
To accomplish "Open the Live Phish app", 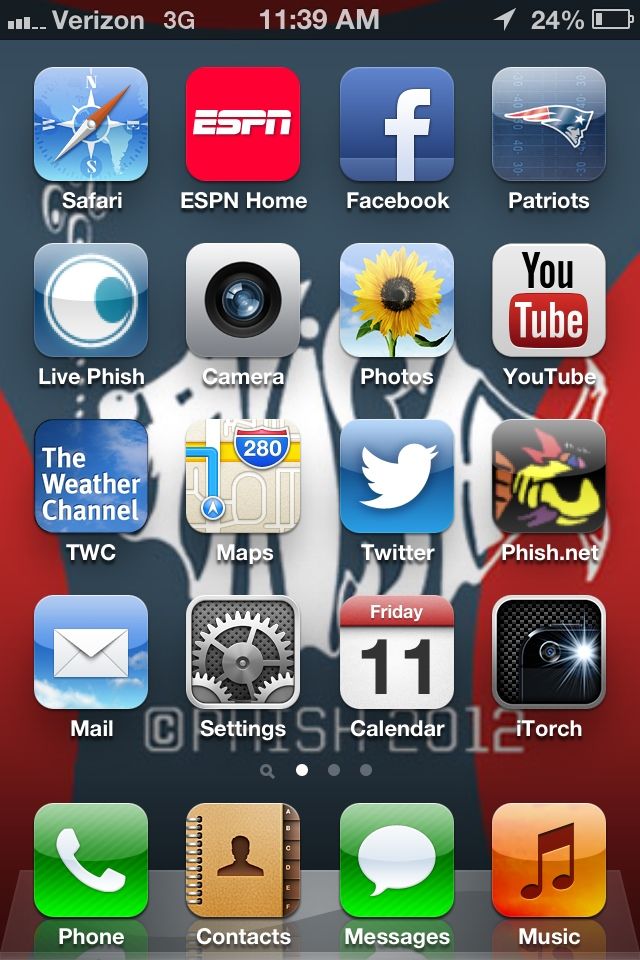I will (x=91, y=300).
